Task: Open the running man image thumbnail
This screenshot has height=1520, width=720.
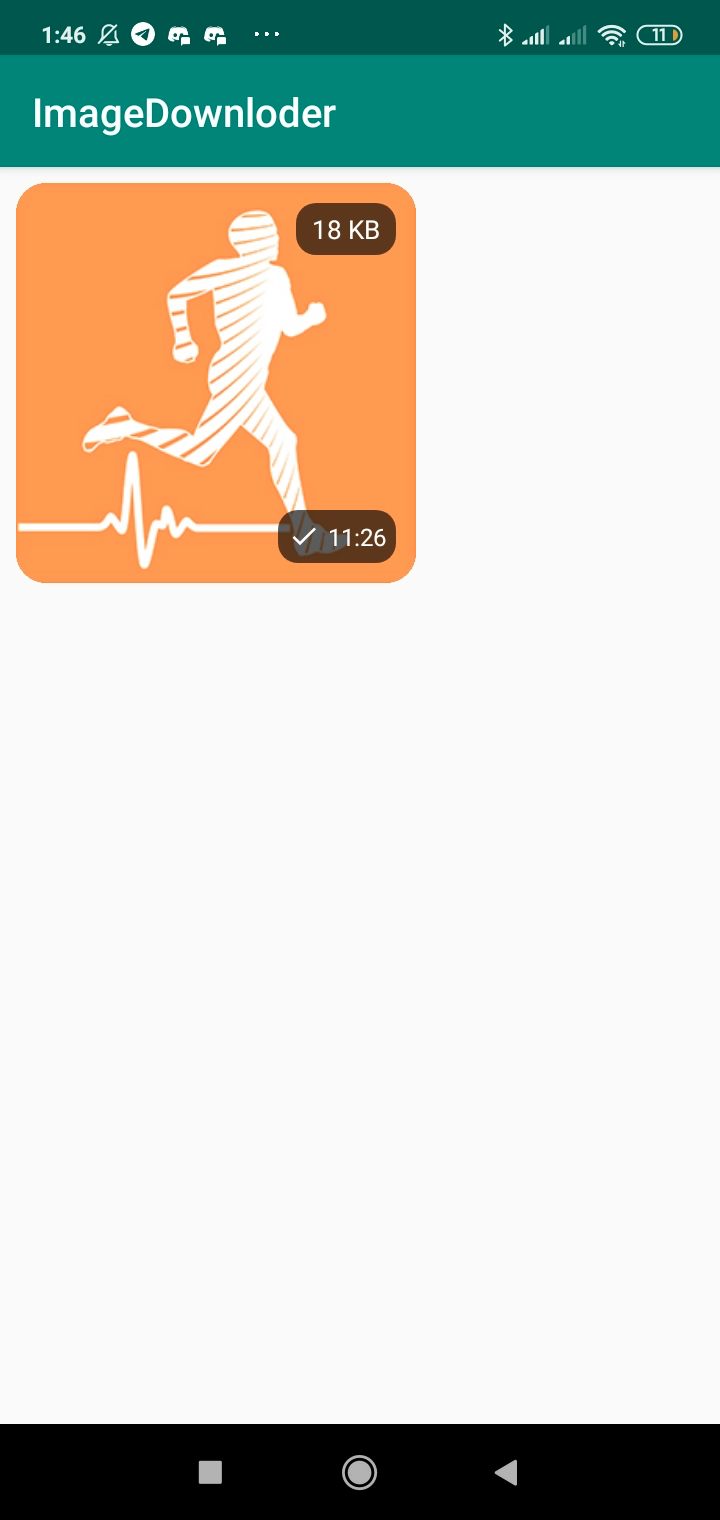Action: point(215,380)
